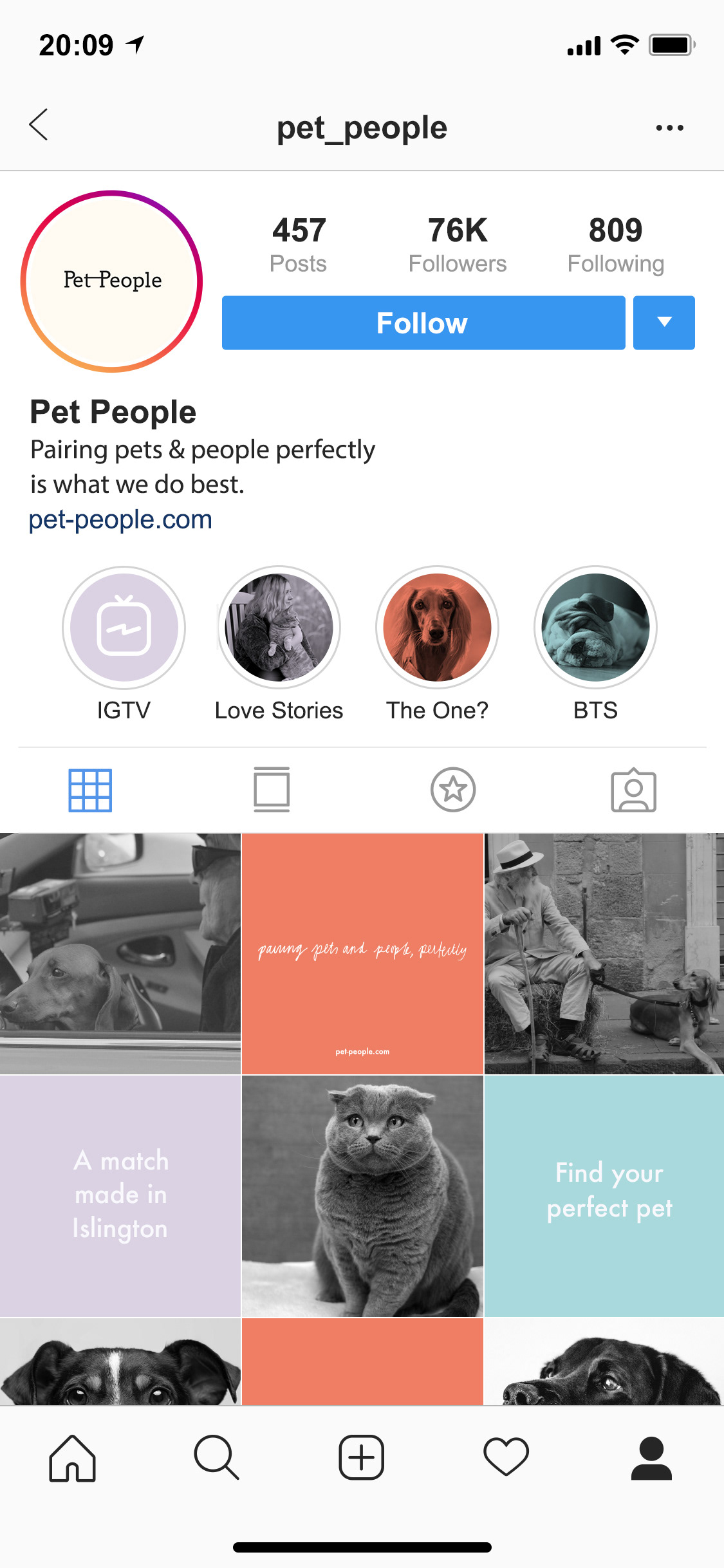Open The One? highlight
The width and height of the screenshot is (724, 1568).
tap(437, 628)
